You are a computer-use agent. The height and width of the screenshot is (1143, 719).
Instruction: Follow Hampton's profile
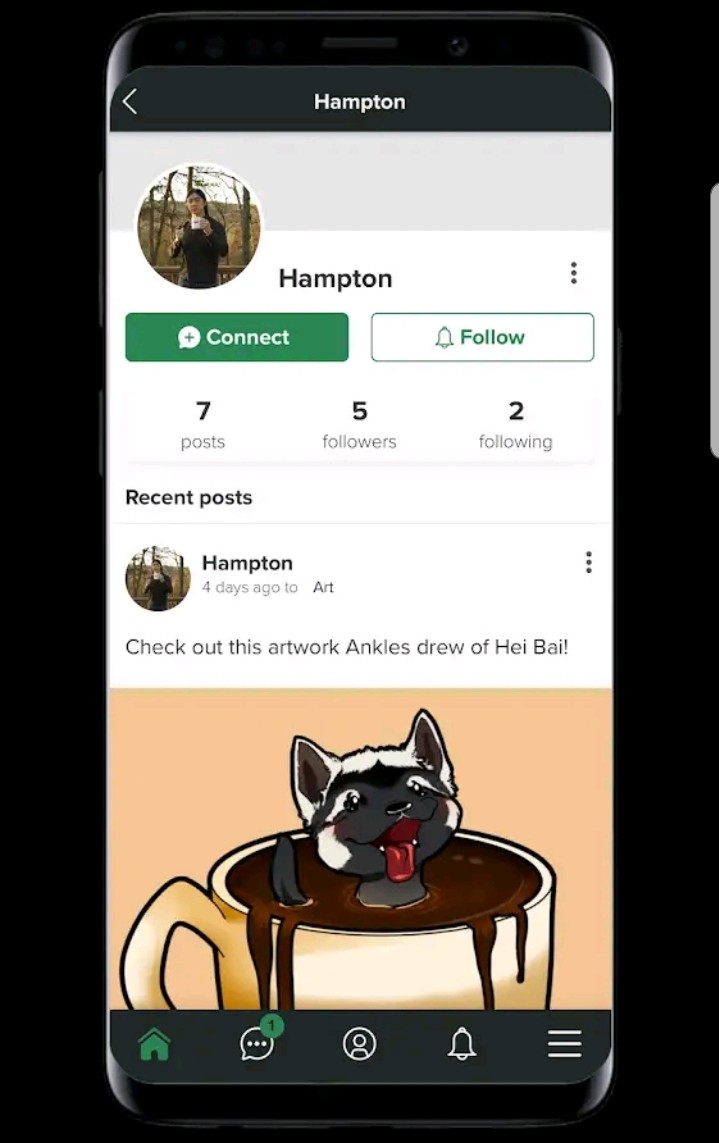482,337
